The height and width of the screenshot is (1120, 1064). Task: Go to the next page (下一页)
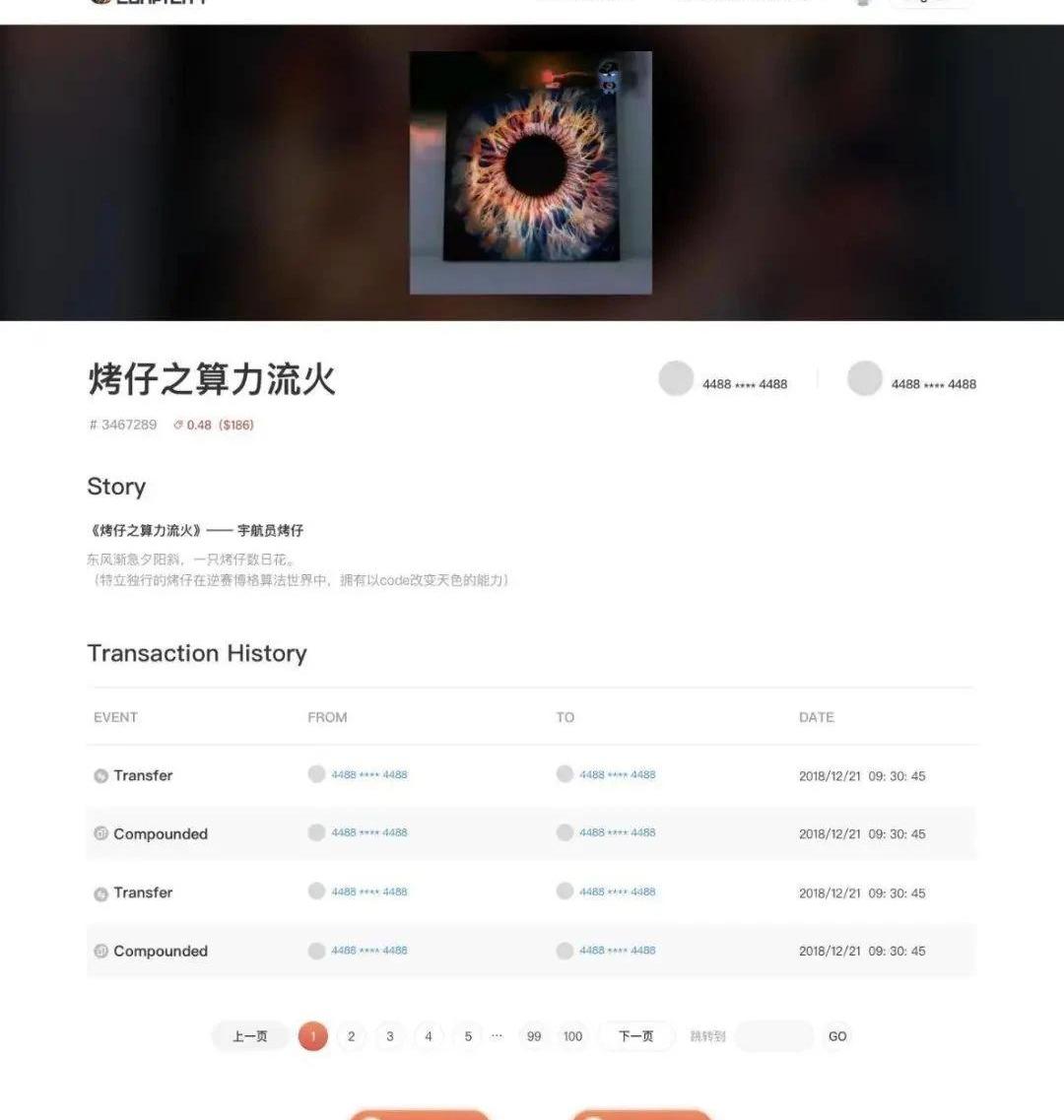tap(635, 1036)
